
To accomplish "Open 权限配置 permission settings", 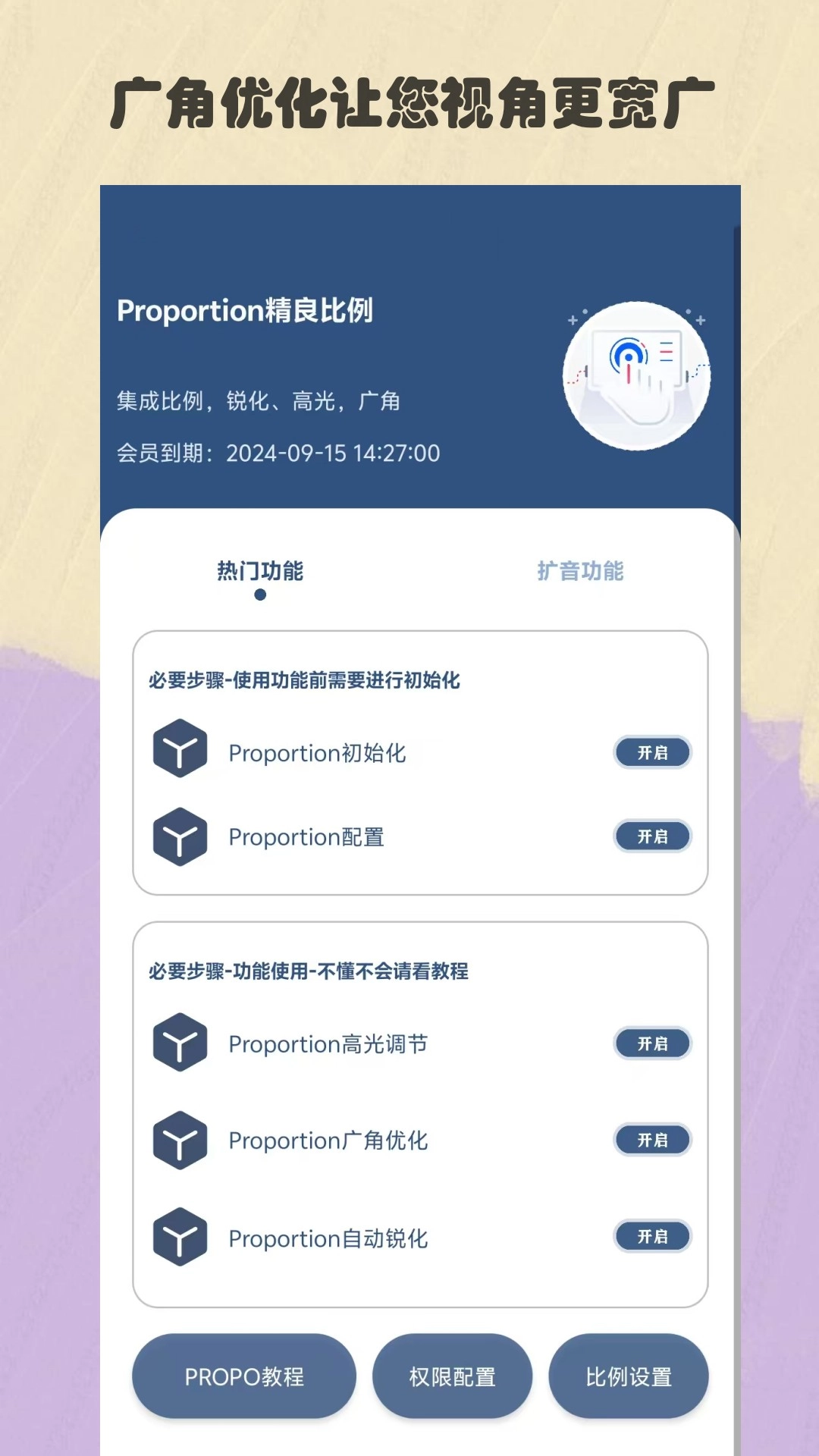I will (x=452, y=1376).
